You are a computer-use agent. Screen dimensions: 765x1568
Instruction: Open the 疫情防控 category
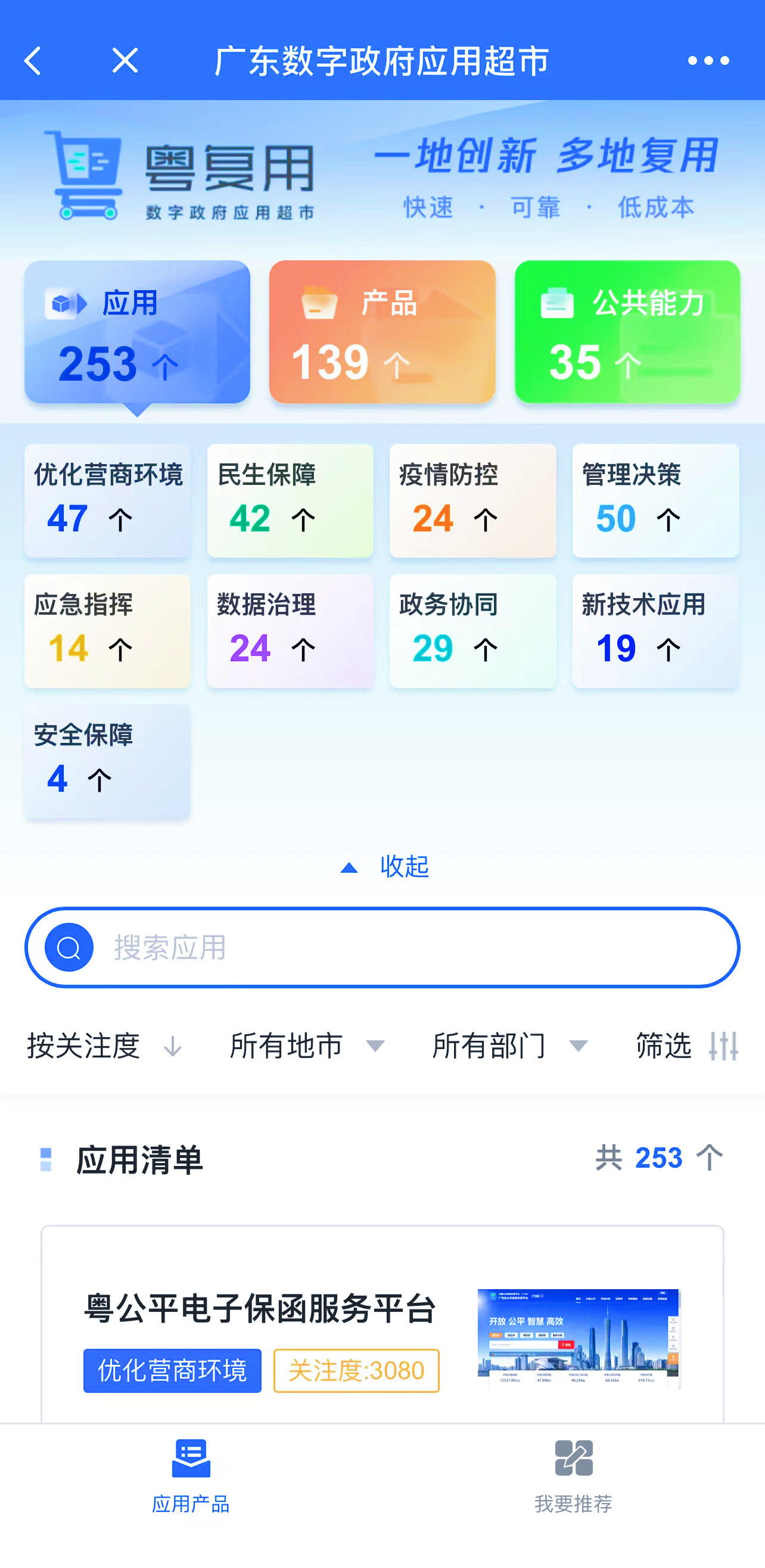473,500
